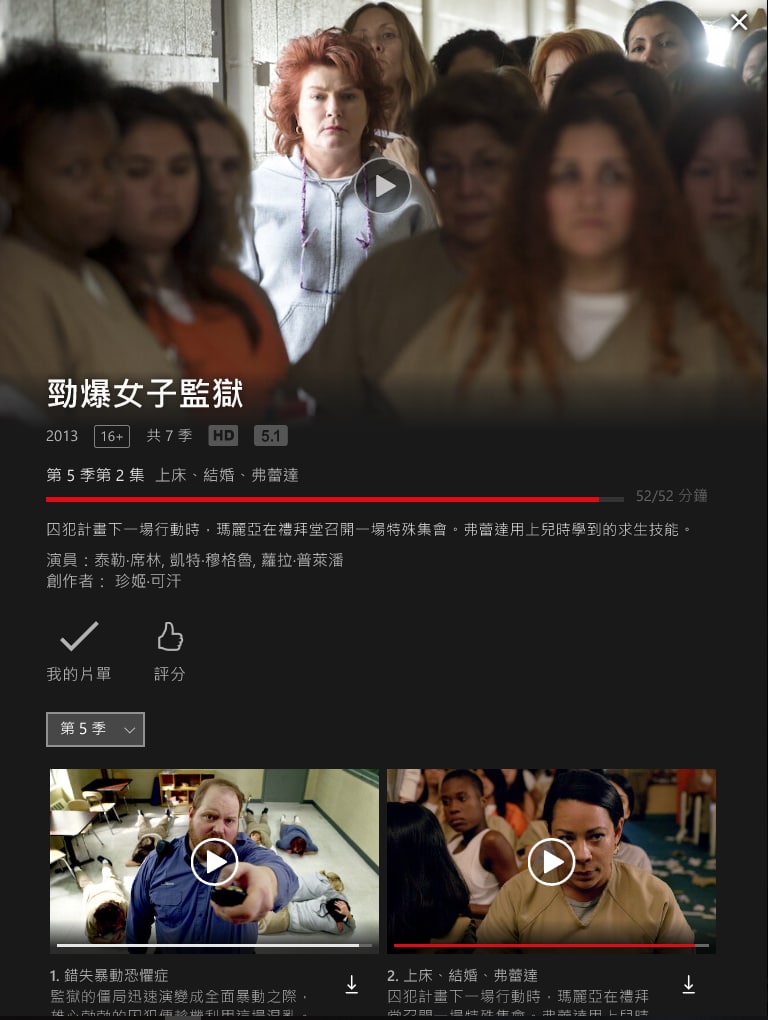The height and width of the screenshot is (1020, 768).
Task: Download episode 1 錯失暴動恐懼症
Action: click(351, 985)
